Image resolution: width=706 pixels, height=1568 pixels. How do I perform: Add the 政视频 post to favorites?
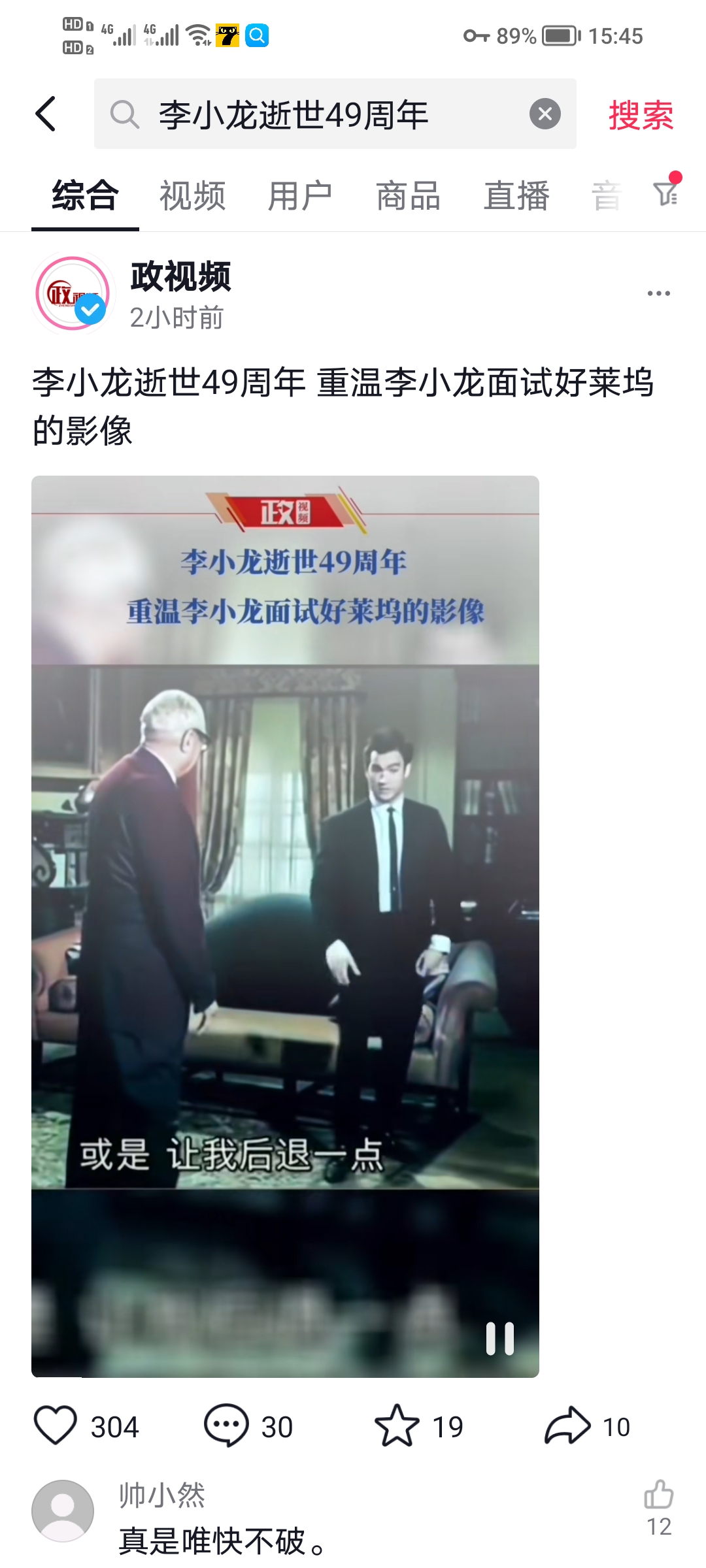click(x=397, y=1426)
